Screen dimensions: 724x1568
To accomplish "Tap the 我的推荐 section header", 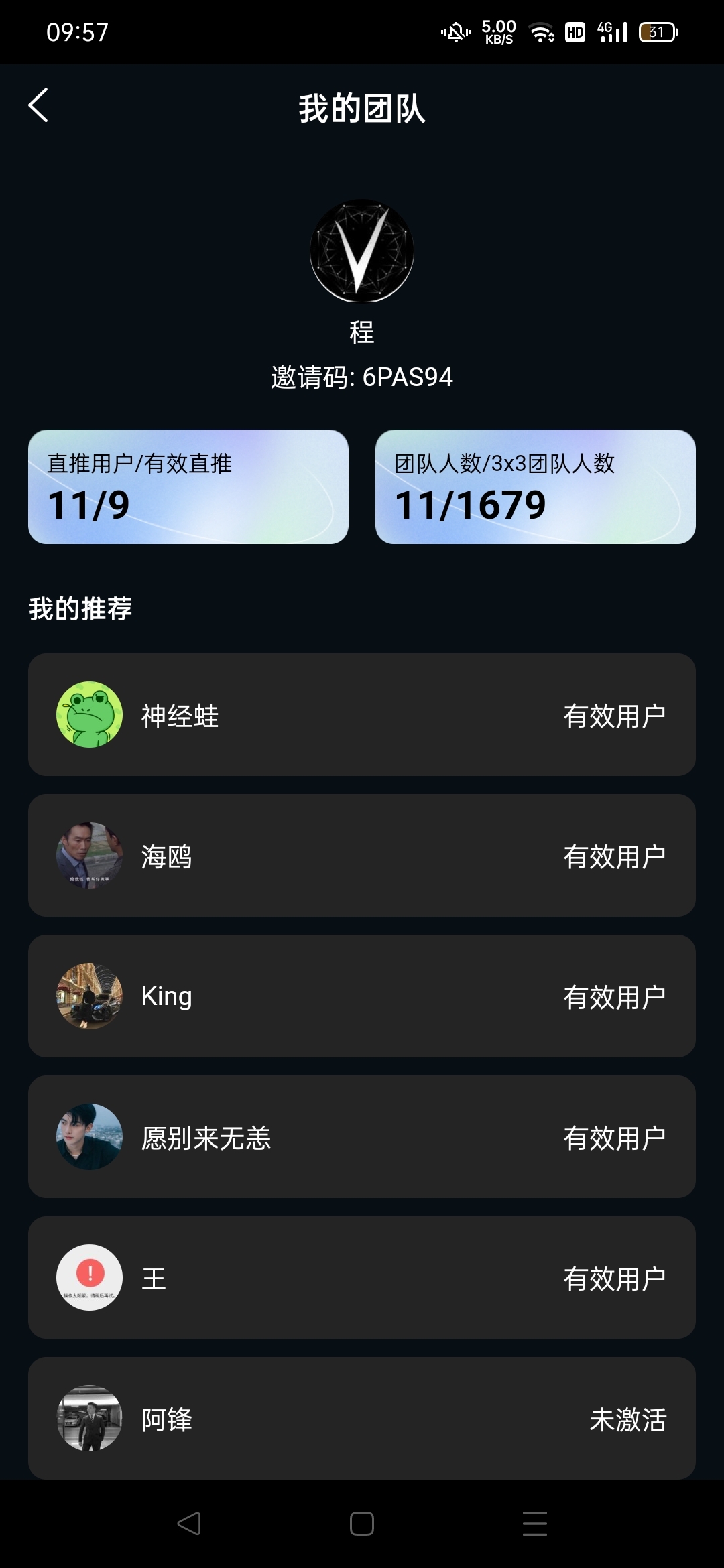I will coord(82,608).
